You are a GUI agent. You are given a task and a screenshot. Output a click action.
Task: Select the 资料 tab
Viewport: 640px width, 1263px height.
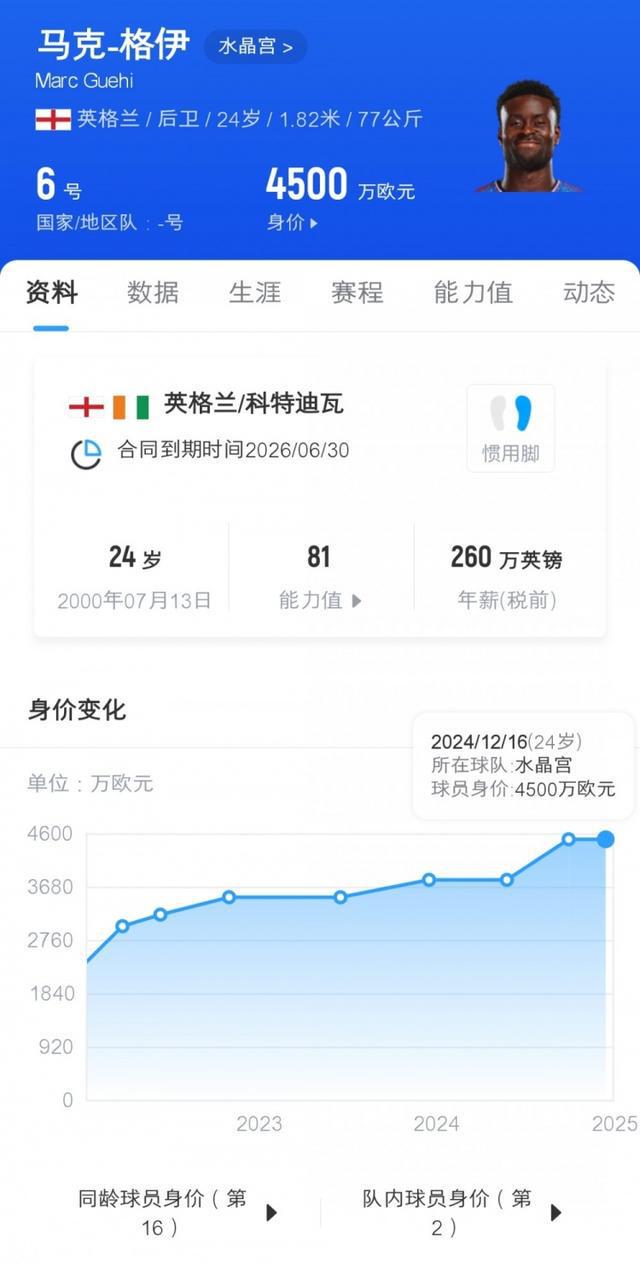(51, 292)
